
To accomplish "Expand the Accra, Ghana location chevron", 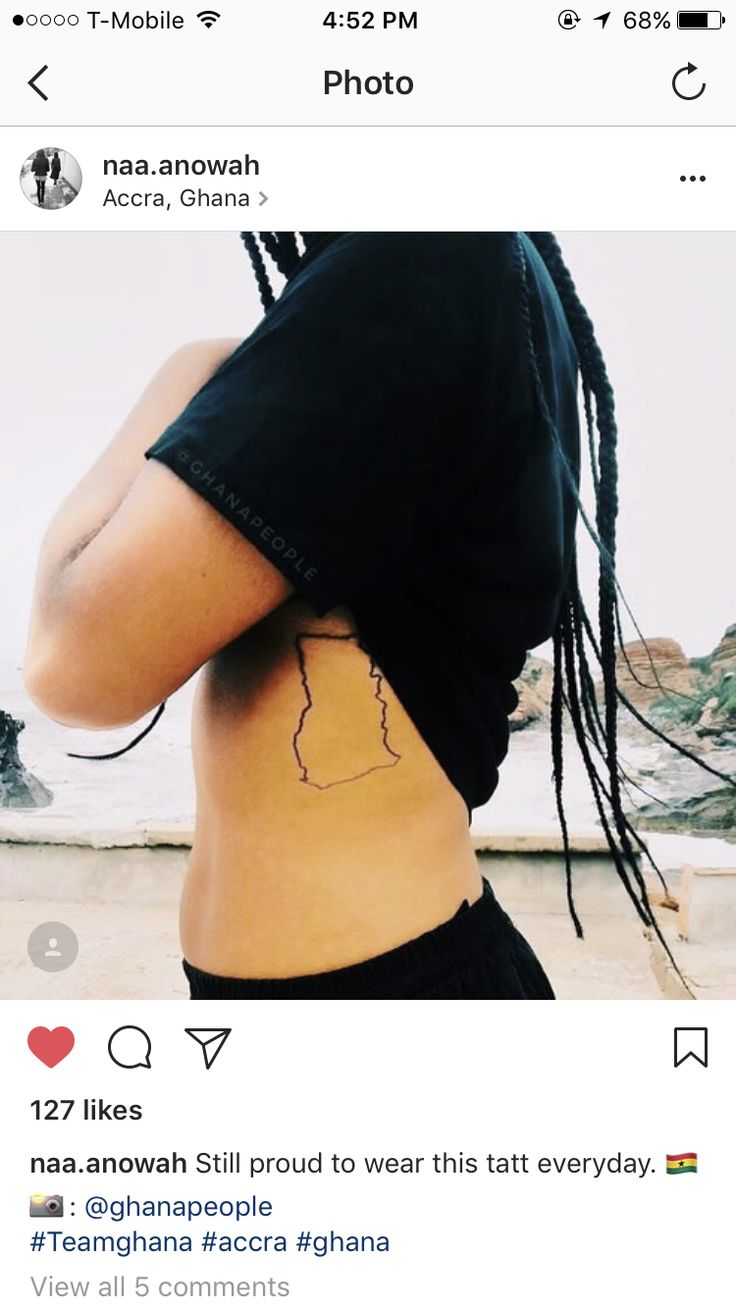I will click(x=262, y=198).
